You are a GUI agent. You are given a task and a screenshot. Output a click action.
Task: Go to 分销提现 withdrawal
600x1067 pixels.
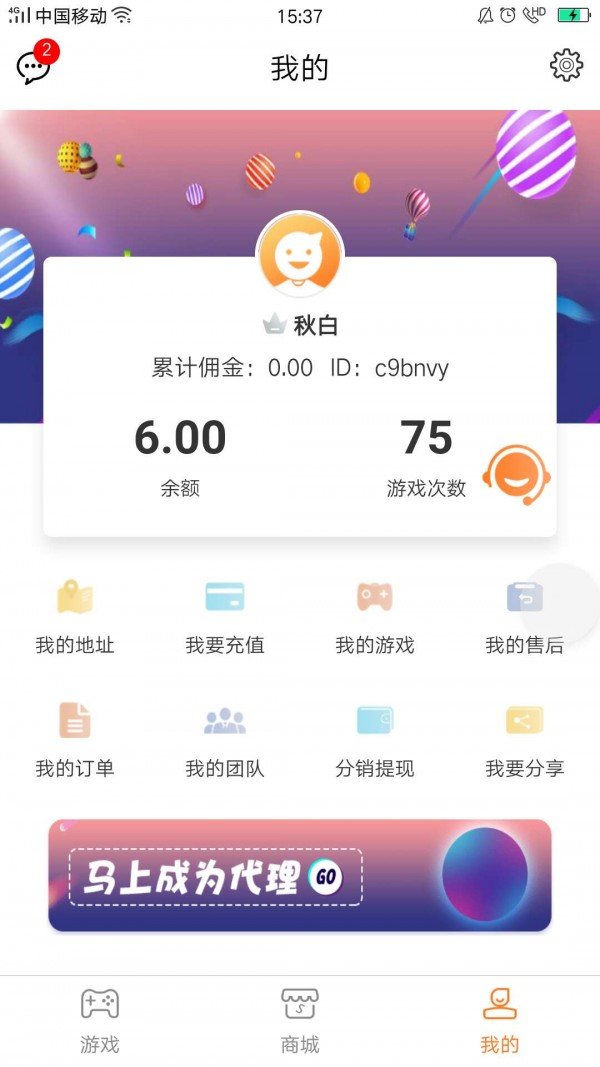click(375, 741)
